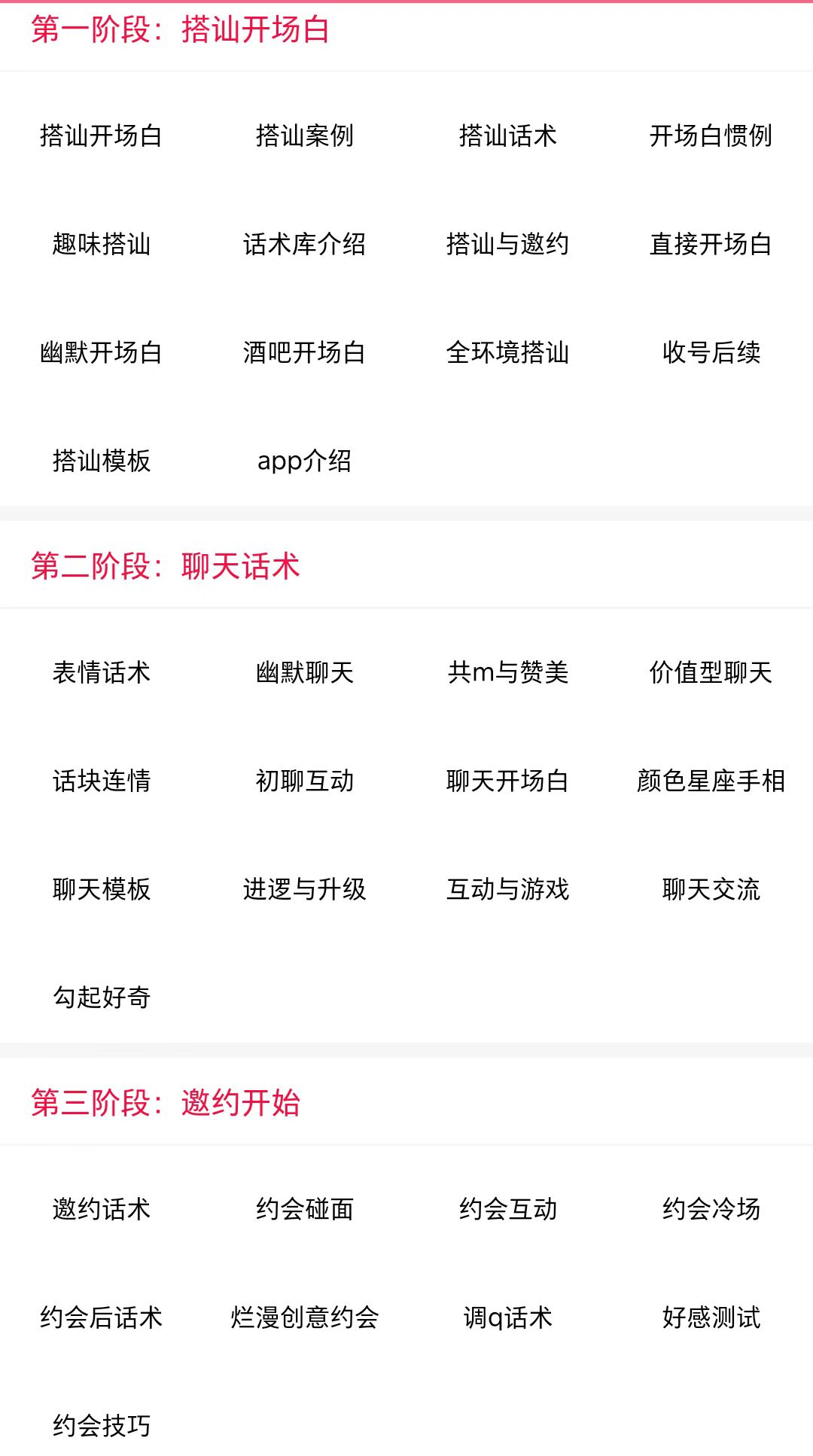
Task: Open the 好感测试 item
Action: (711, 1318)
